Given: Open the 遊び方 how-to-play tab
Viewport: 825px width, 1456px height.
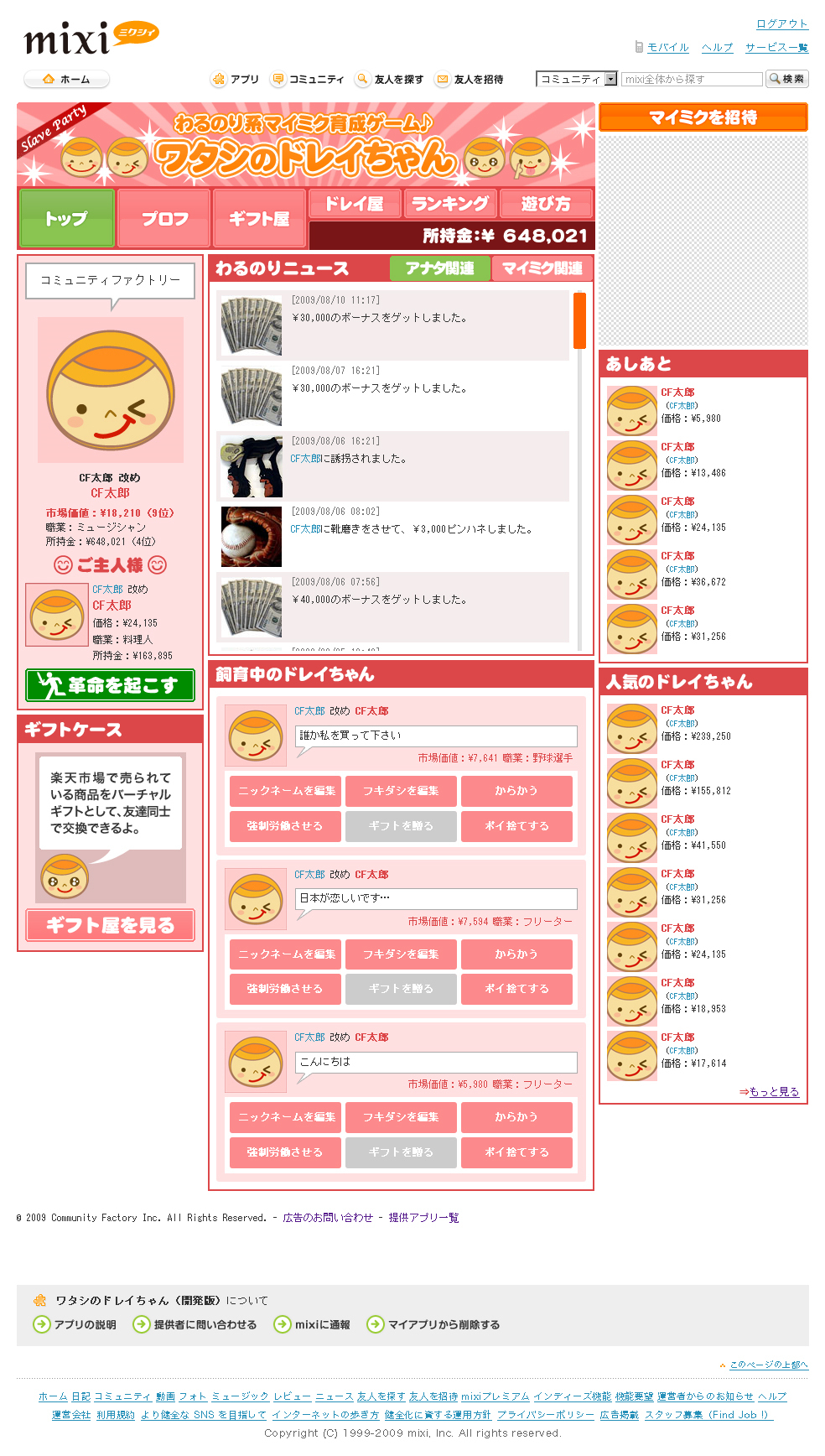Looking at the screenshot, I should tap(545, 203).
